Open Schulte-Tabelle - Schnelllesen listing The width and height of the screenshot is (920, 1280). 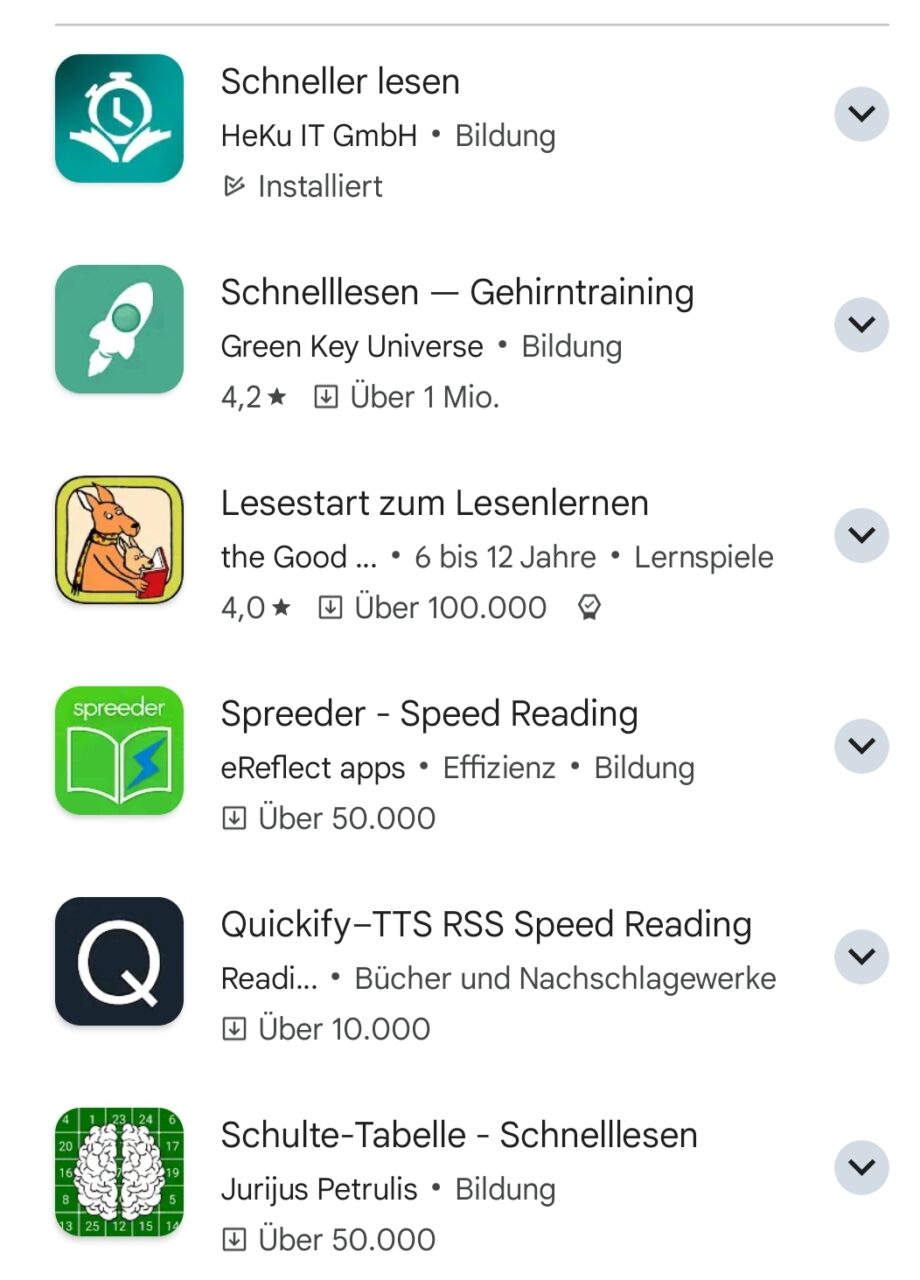(x=459, y=1135)
